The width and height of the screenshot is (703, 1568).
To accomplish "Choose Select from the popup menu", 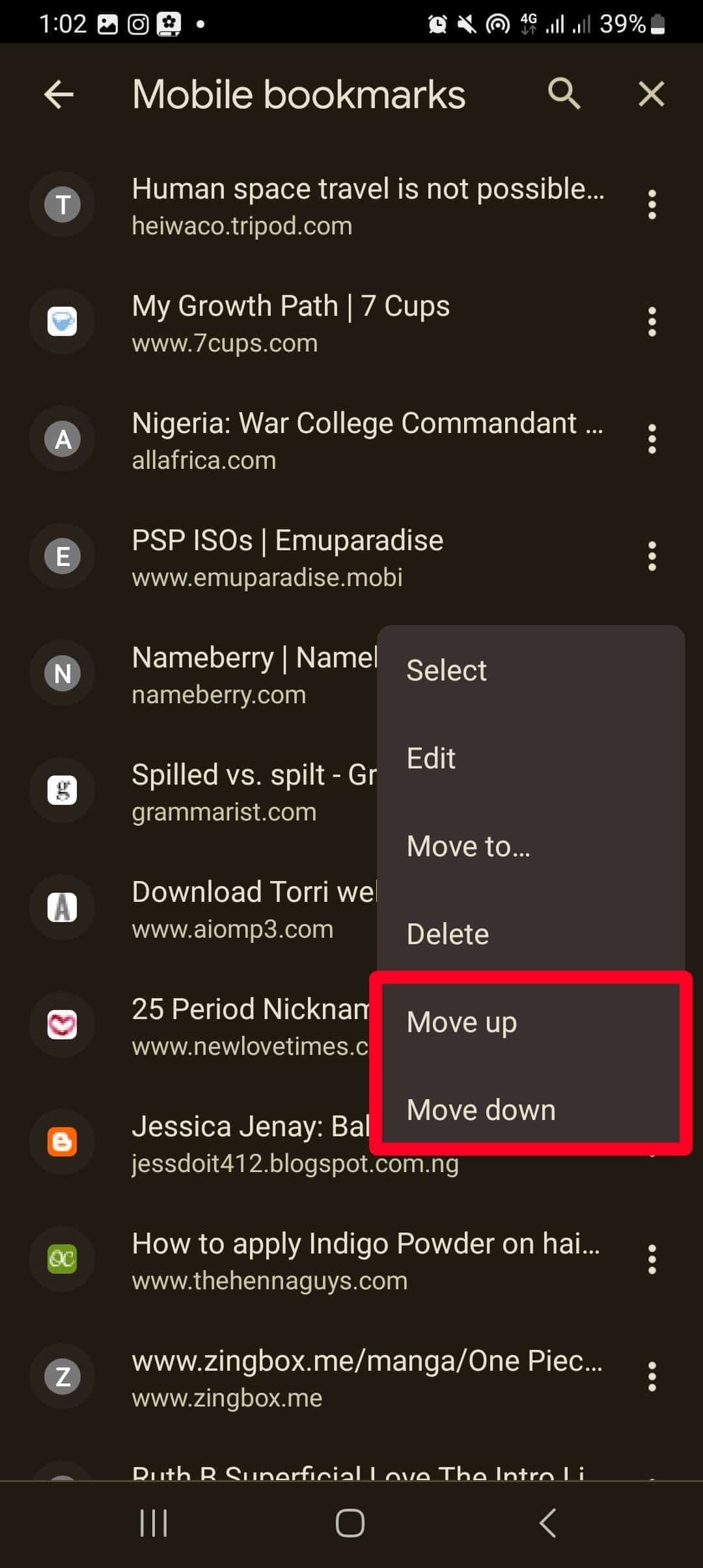I will [447, 671].
